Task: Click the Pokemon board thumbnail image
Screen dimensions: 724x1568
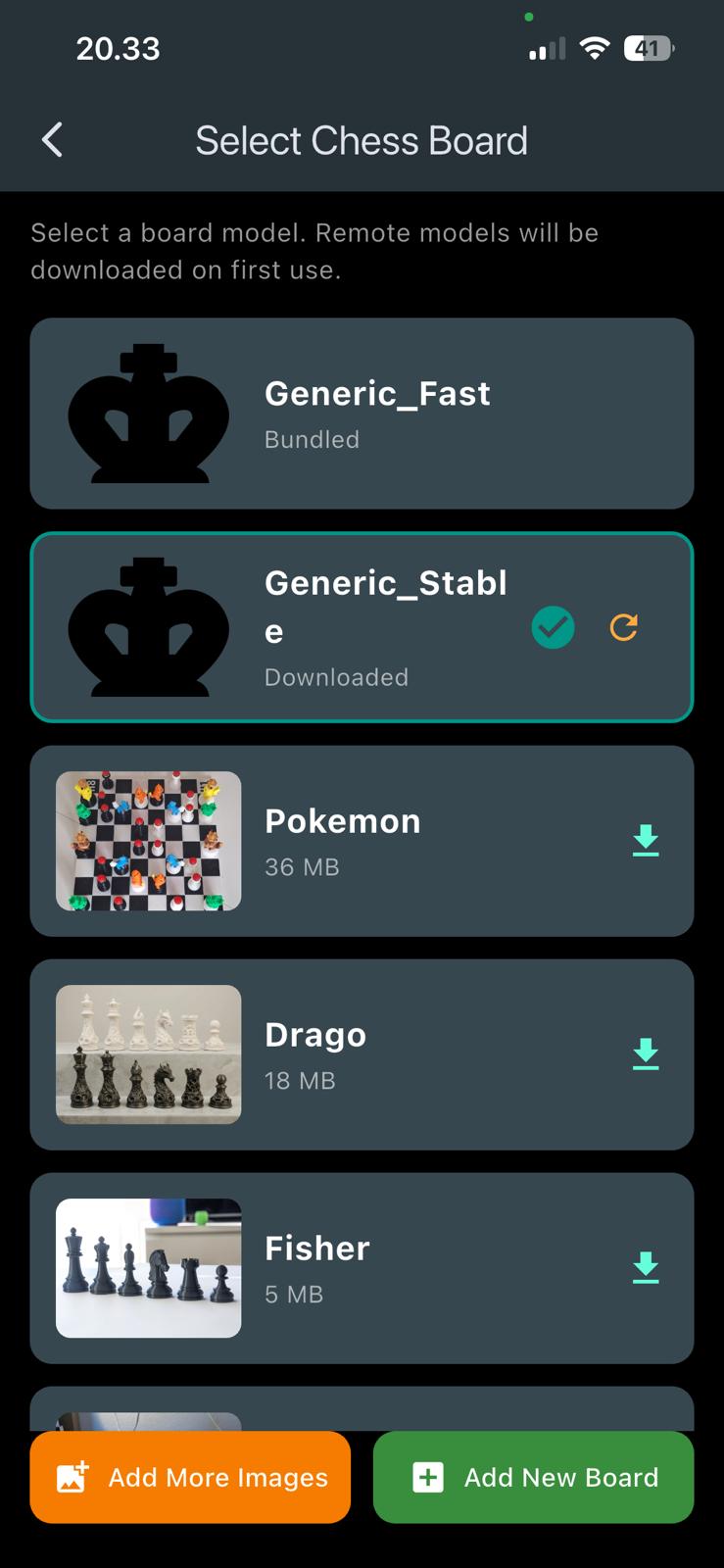Action: pyautogui.click(x=147, y=840)
